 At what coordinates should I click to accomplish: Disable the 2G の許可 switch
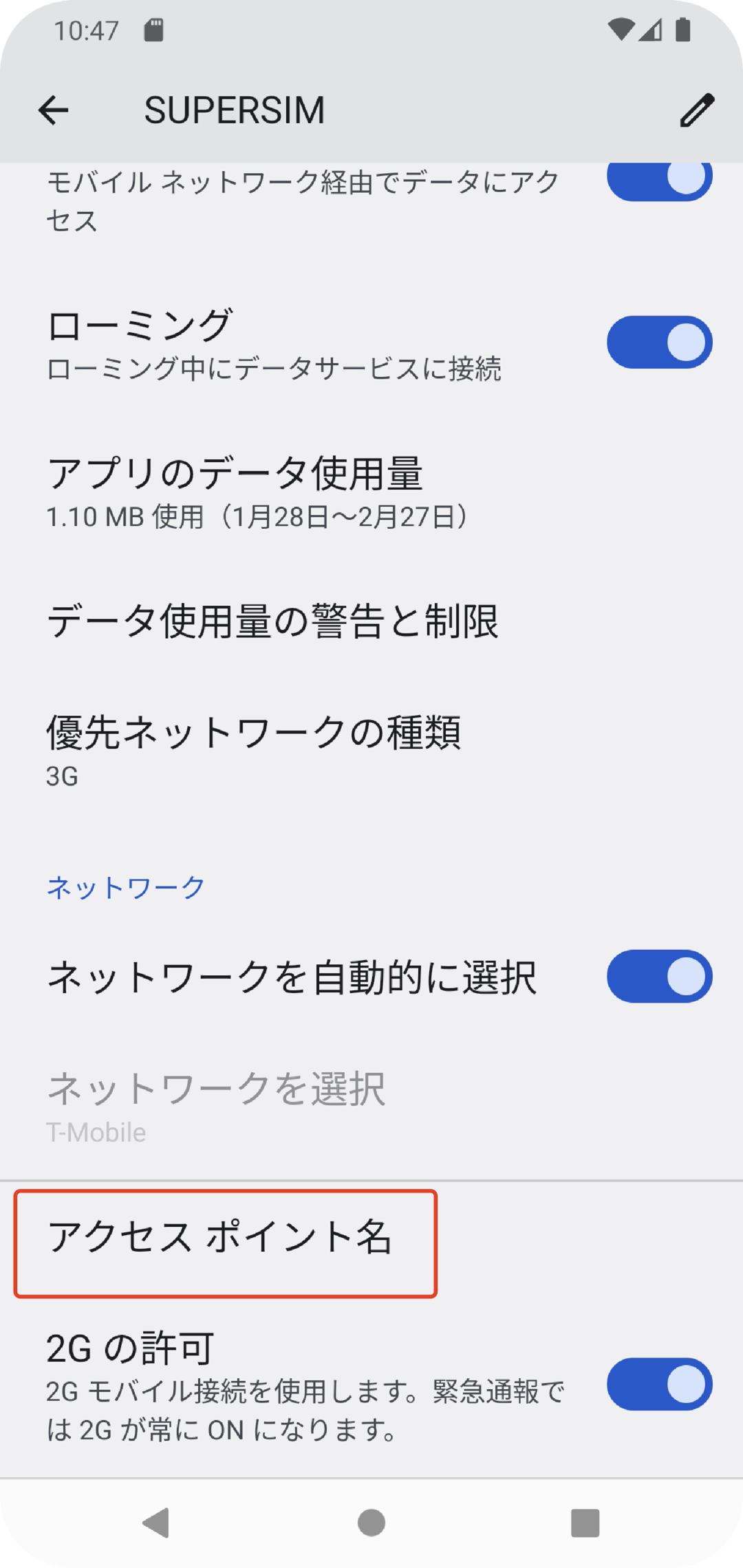tap(658, 1384)
